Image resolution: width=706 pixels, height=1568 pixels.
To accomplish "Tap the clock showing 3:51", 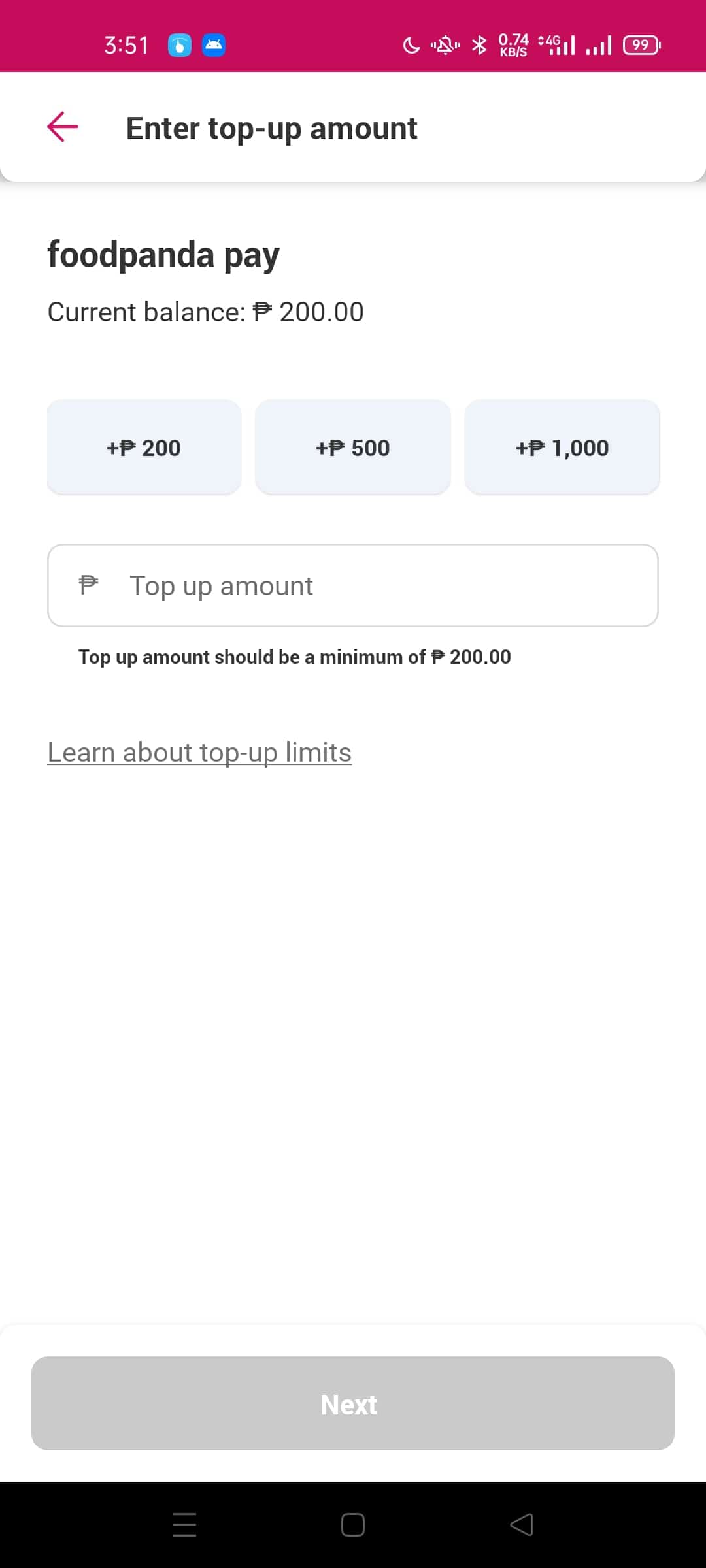I will (x=126, y=44).
